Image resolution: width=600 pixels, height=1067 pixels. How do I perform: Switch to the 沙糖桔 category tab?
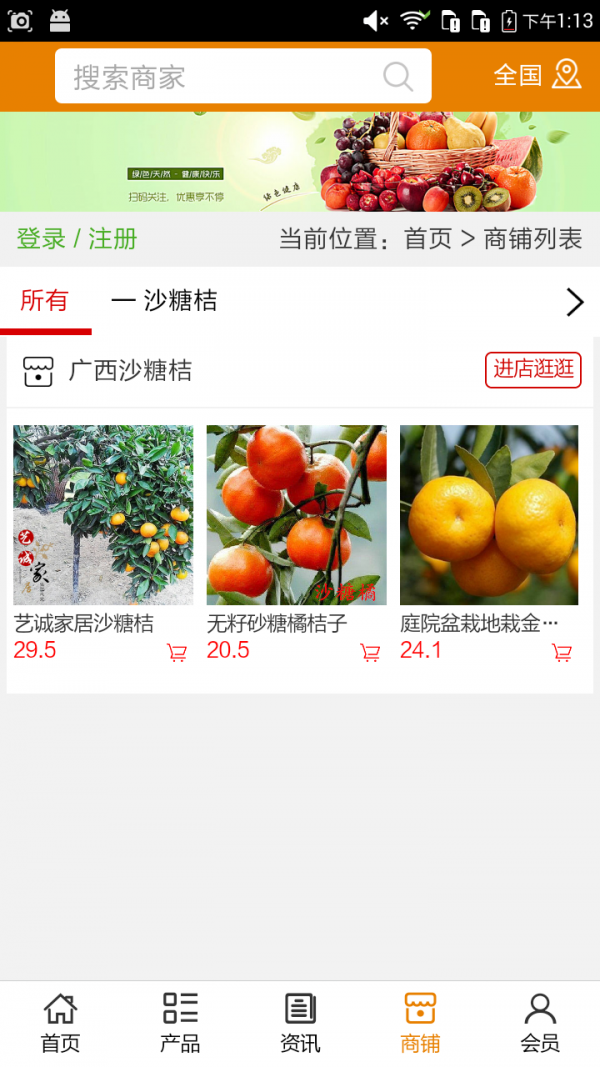(165, 300)
